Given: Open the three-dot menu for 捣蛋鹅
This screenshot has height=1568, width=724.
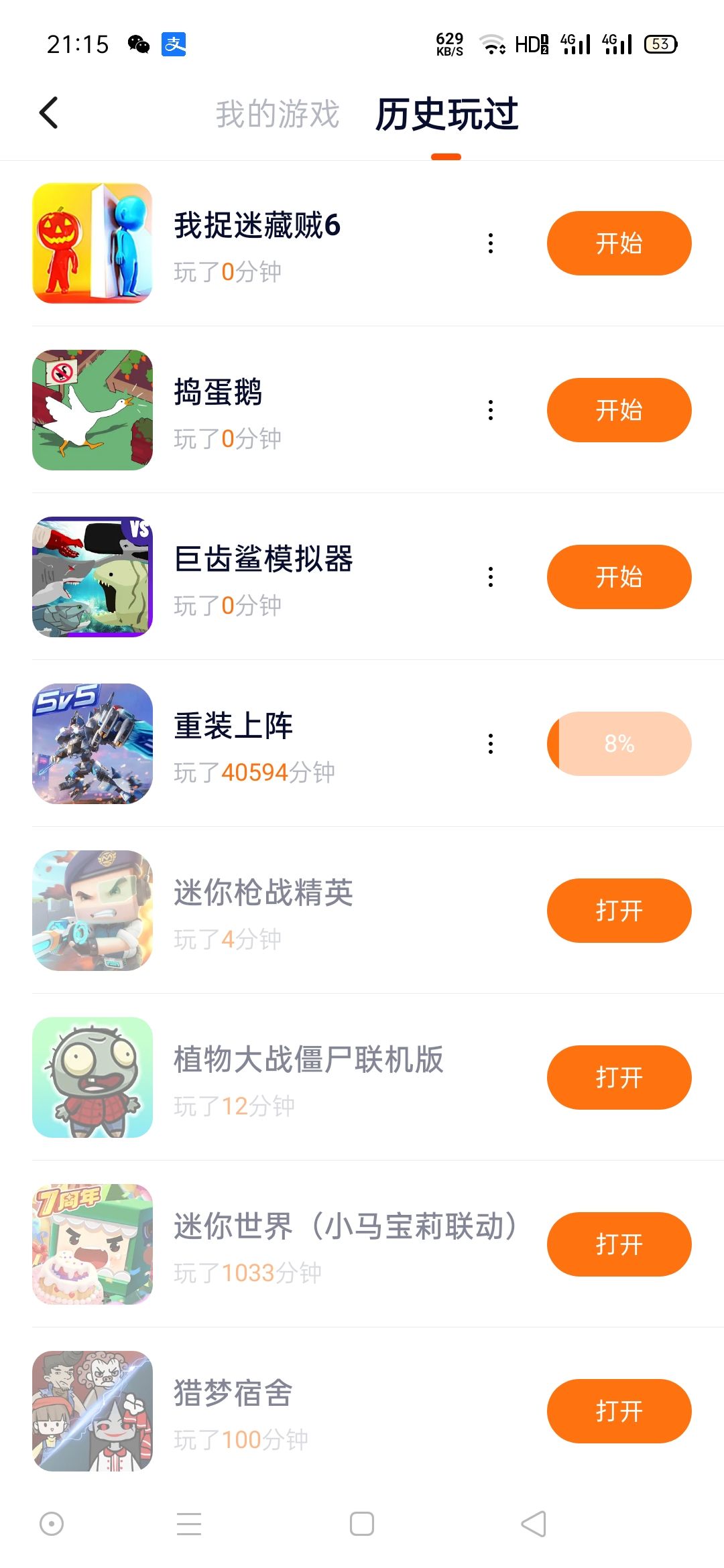Looking at the screenshot, I should (x=491, y=410).
